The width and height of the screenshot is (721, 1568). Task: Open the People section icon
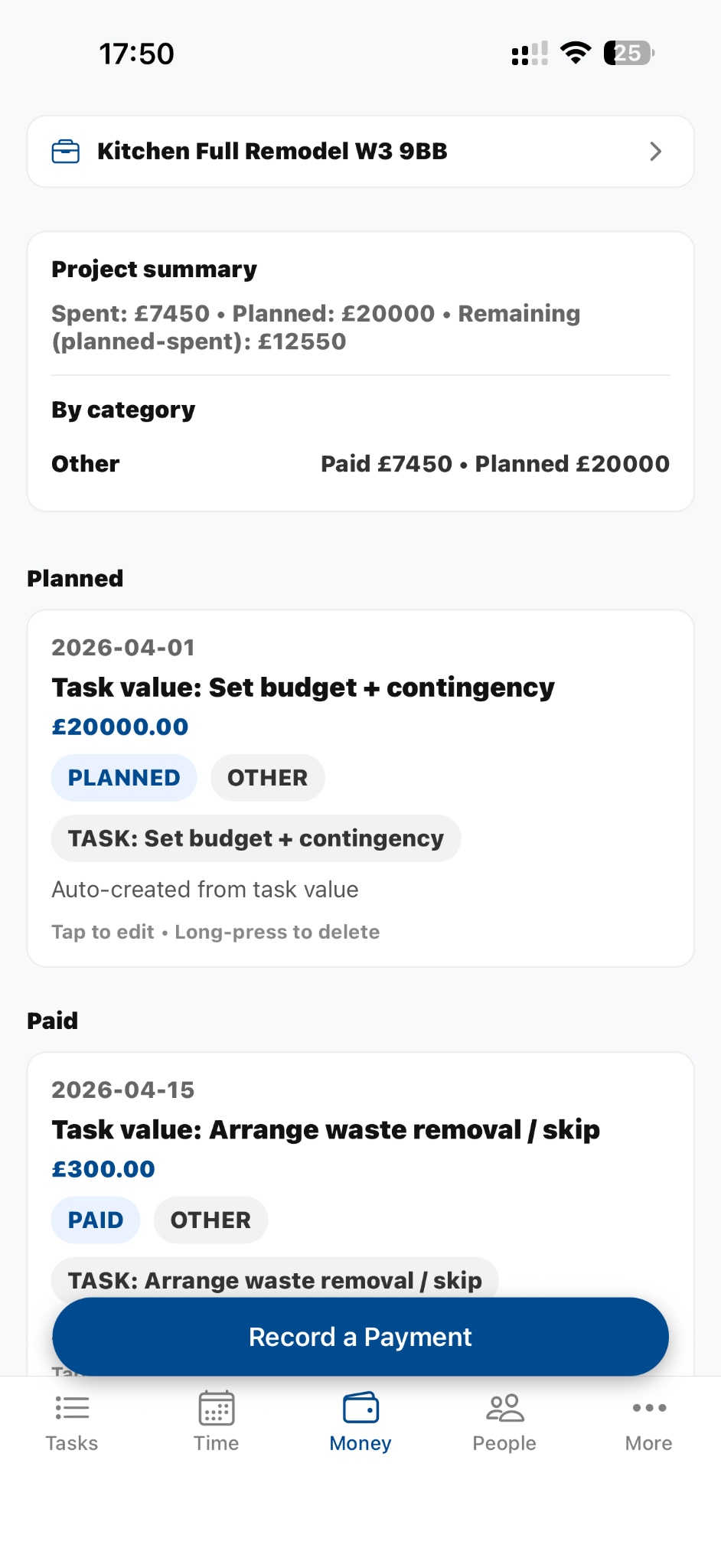[504, 1408]
